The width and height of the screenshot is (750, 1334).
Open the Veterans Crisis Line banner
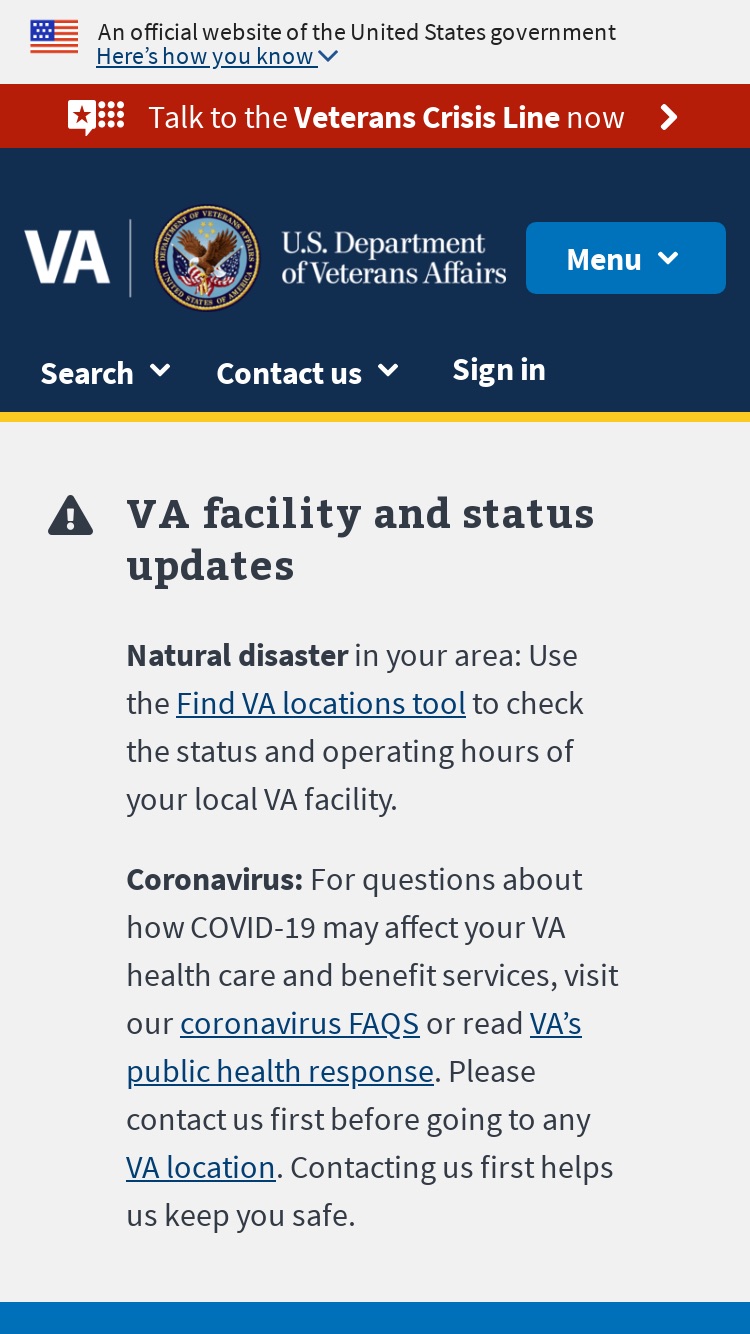[375, 117]
